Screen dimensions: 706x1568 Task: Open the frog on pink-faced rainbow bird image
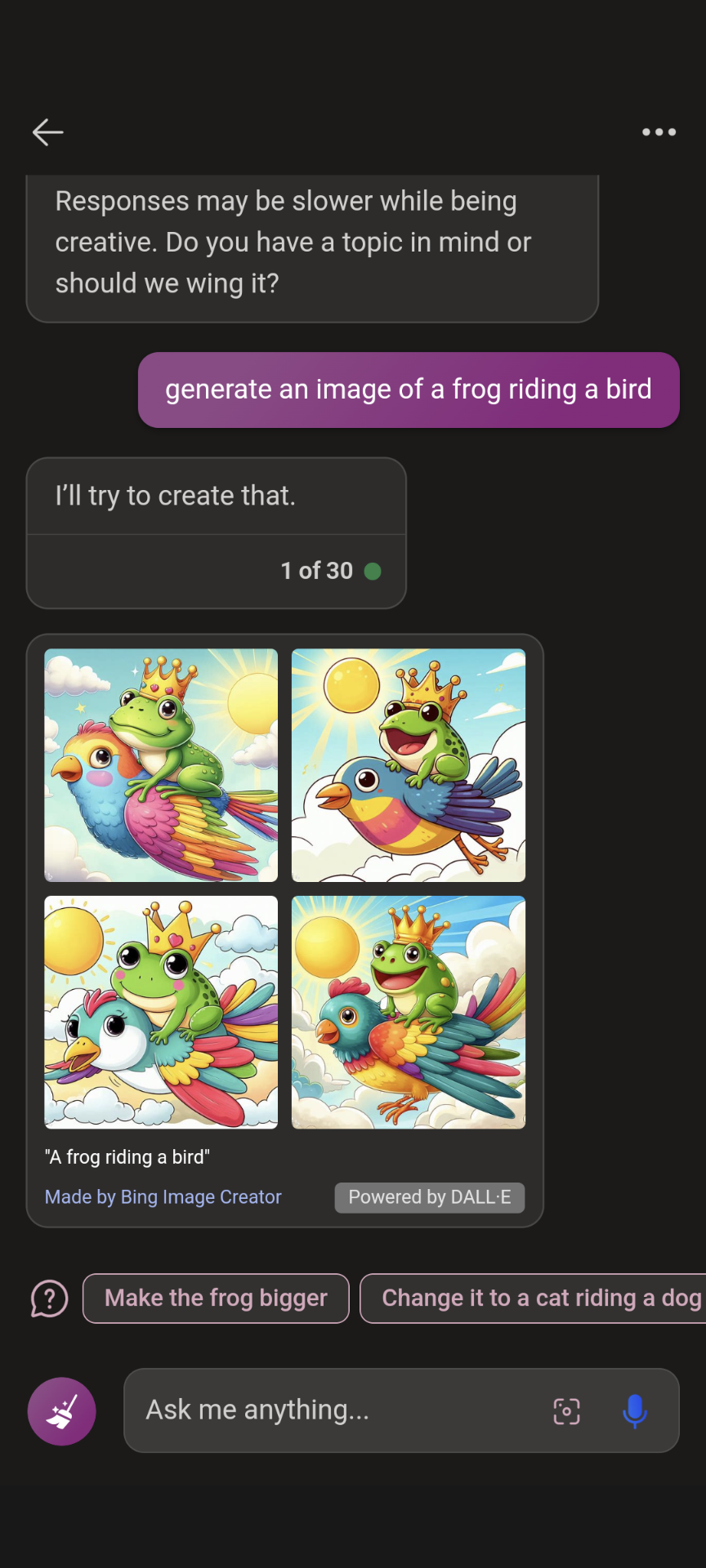(161, 765)
